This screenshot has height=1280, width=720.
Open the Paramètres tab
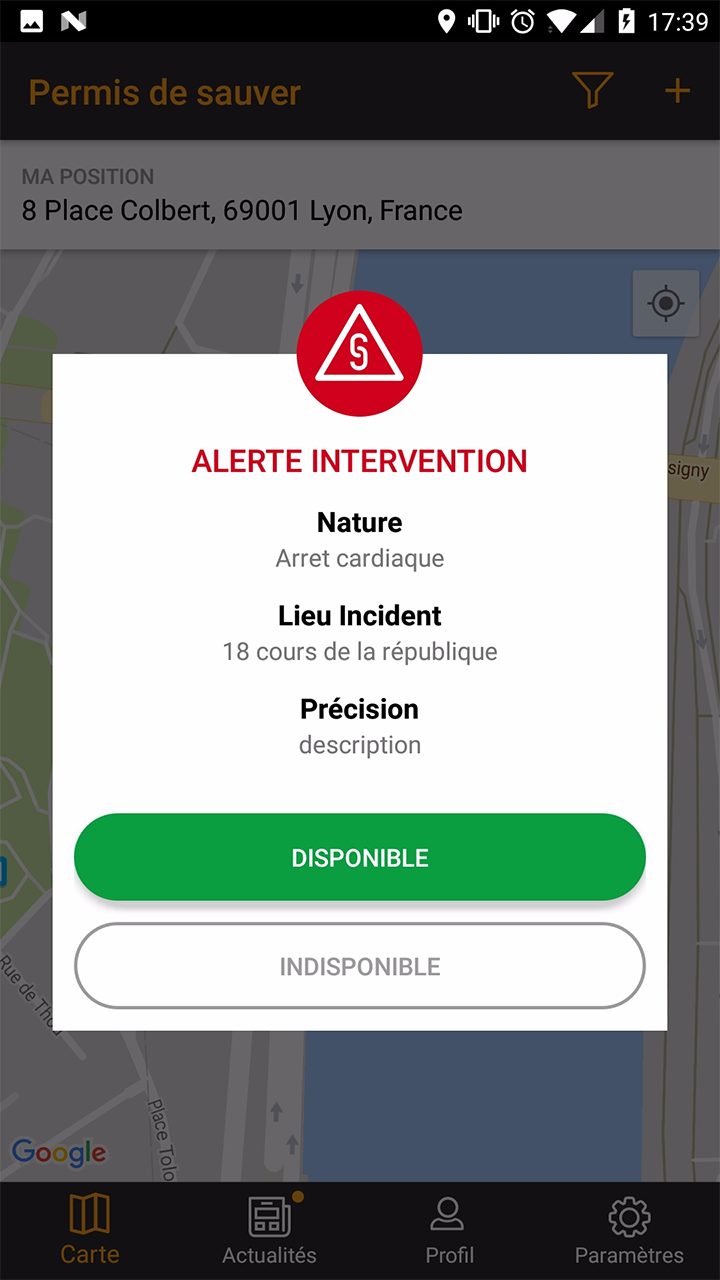629,1230
